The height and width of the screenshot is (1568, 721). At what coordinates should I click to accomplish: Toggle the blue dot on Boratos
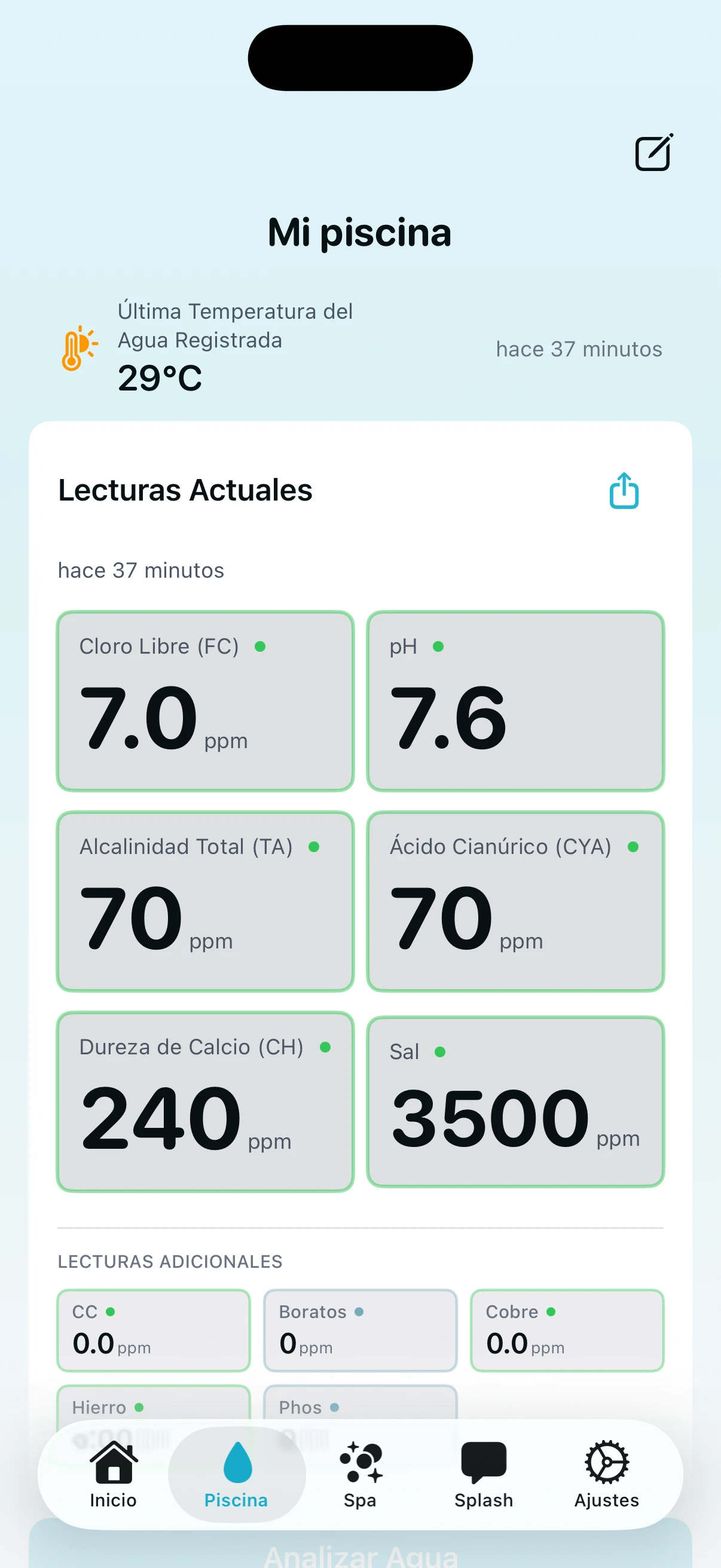[359, 1311]
